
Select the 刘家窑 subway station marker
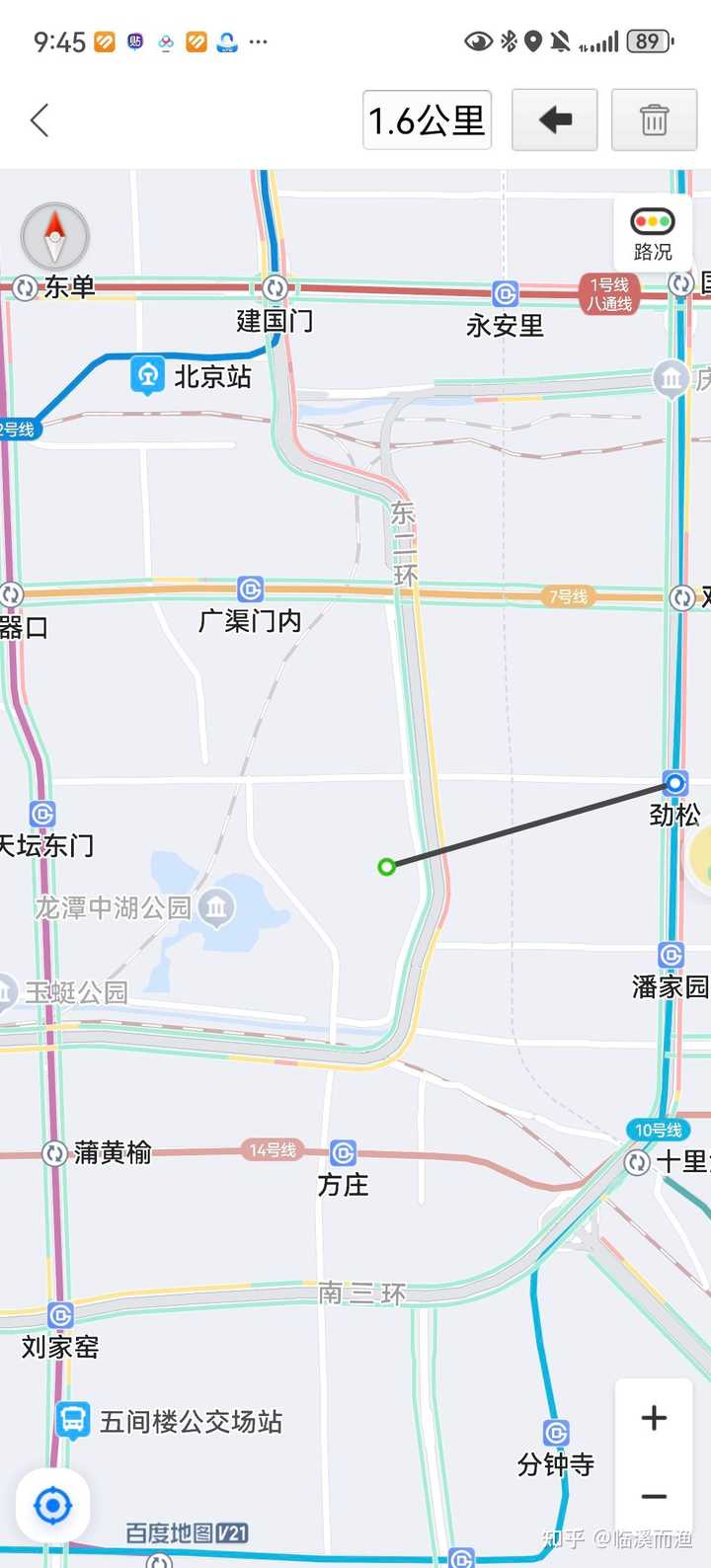[x=60, y=1316]
